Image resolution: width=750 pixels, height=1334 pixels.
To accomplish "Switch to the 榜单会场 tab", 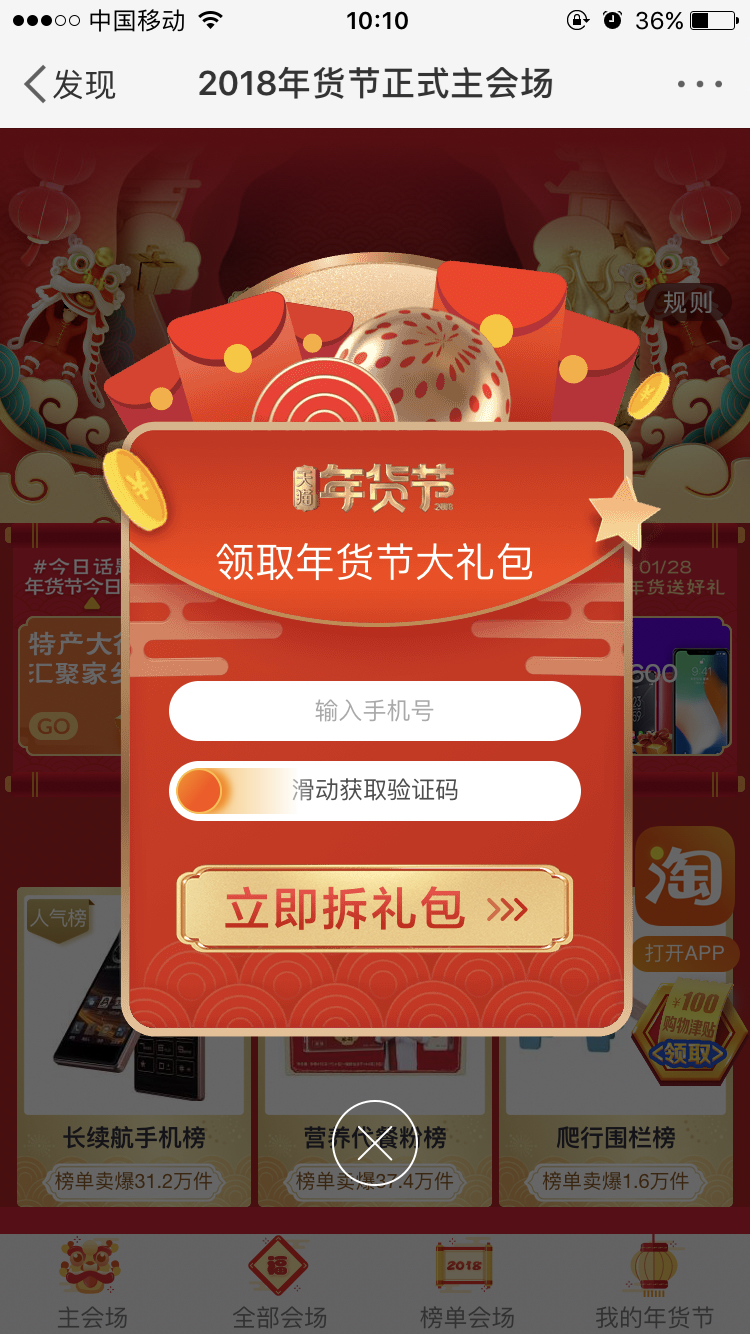I will tap(467, 1284).
